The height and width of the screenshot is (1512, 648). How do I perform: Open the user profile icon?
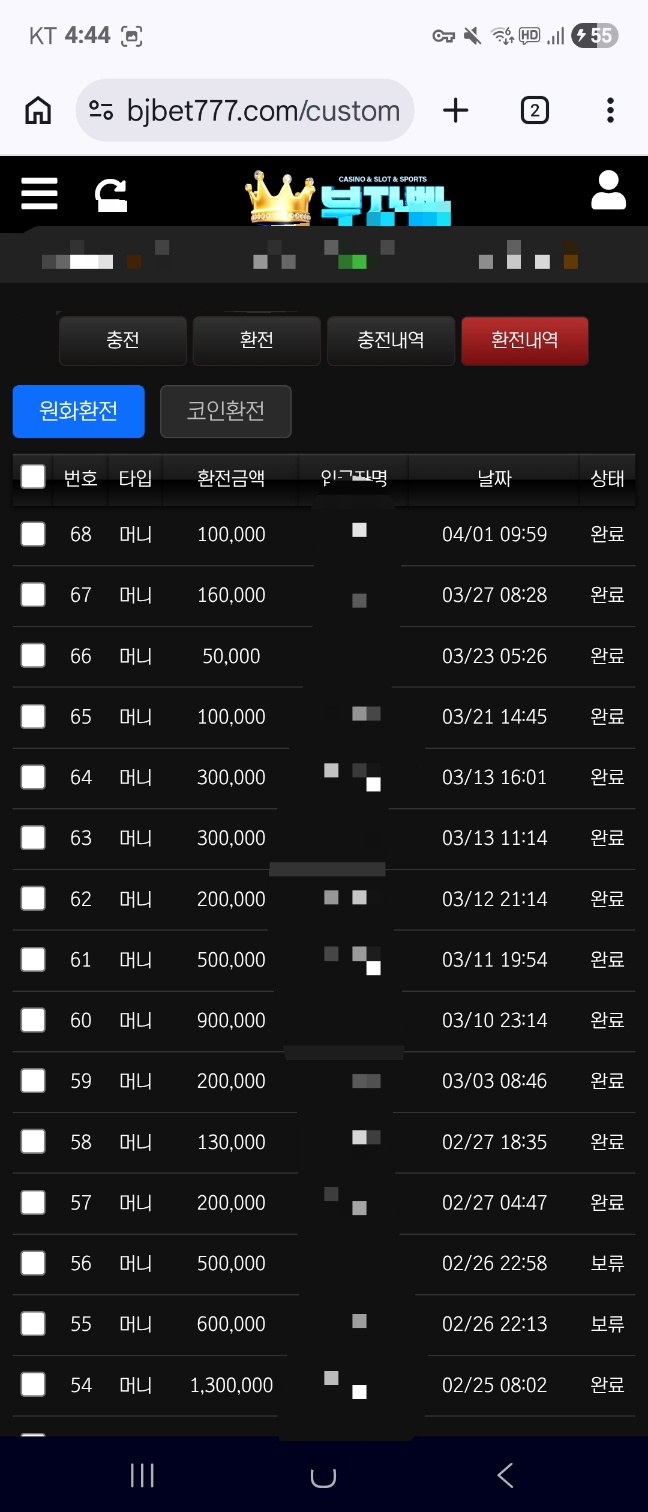(608, 190)
